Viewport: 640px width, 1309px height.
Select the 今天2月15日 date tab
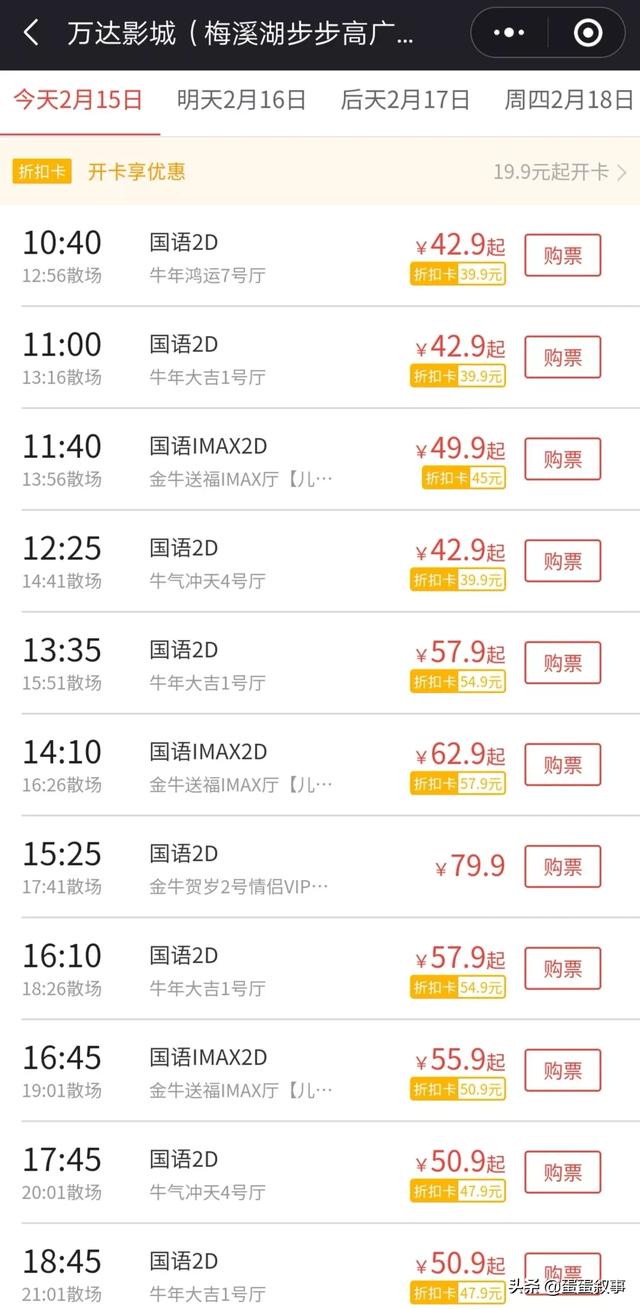point(78,100)
